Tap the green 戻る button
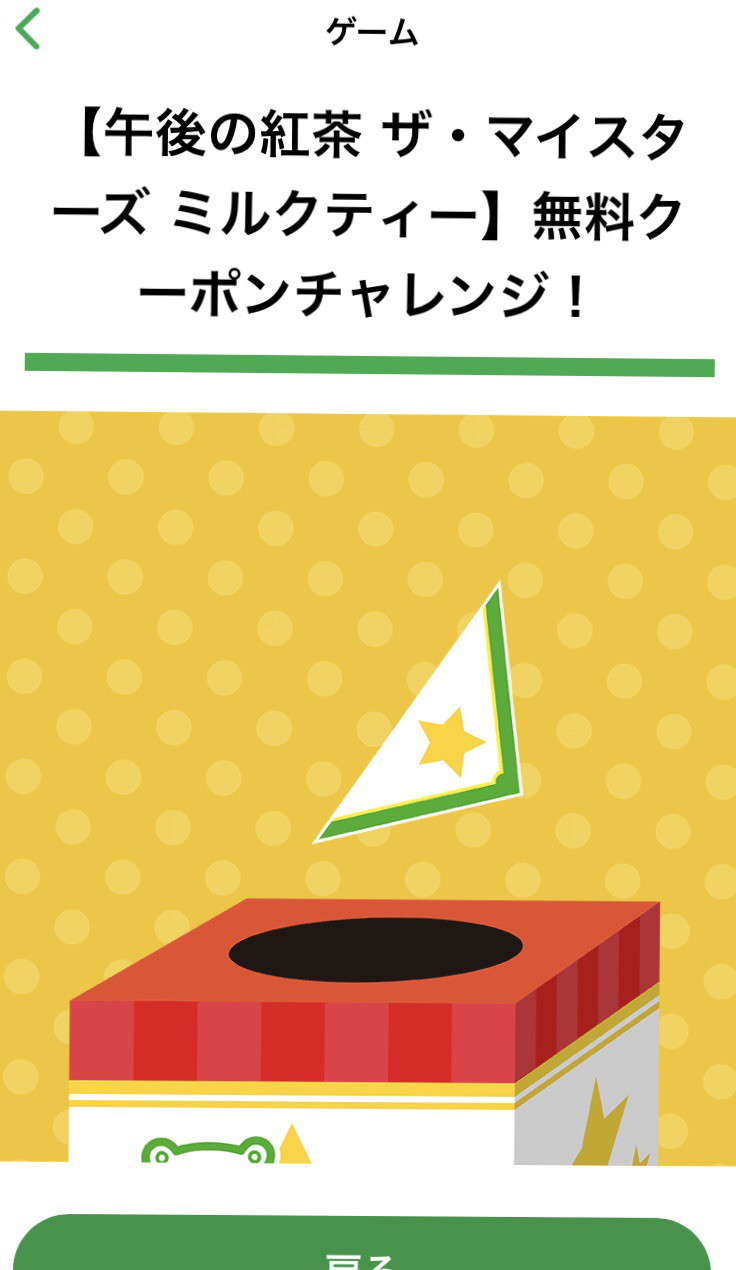The height and width of the screenshot is (1270, 736). [x=362, y=1247]
